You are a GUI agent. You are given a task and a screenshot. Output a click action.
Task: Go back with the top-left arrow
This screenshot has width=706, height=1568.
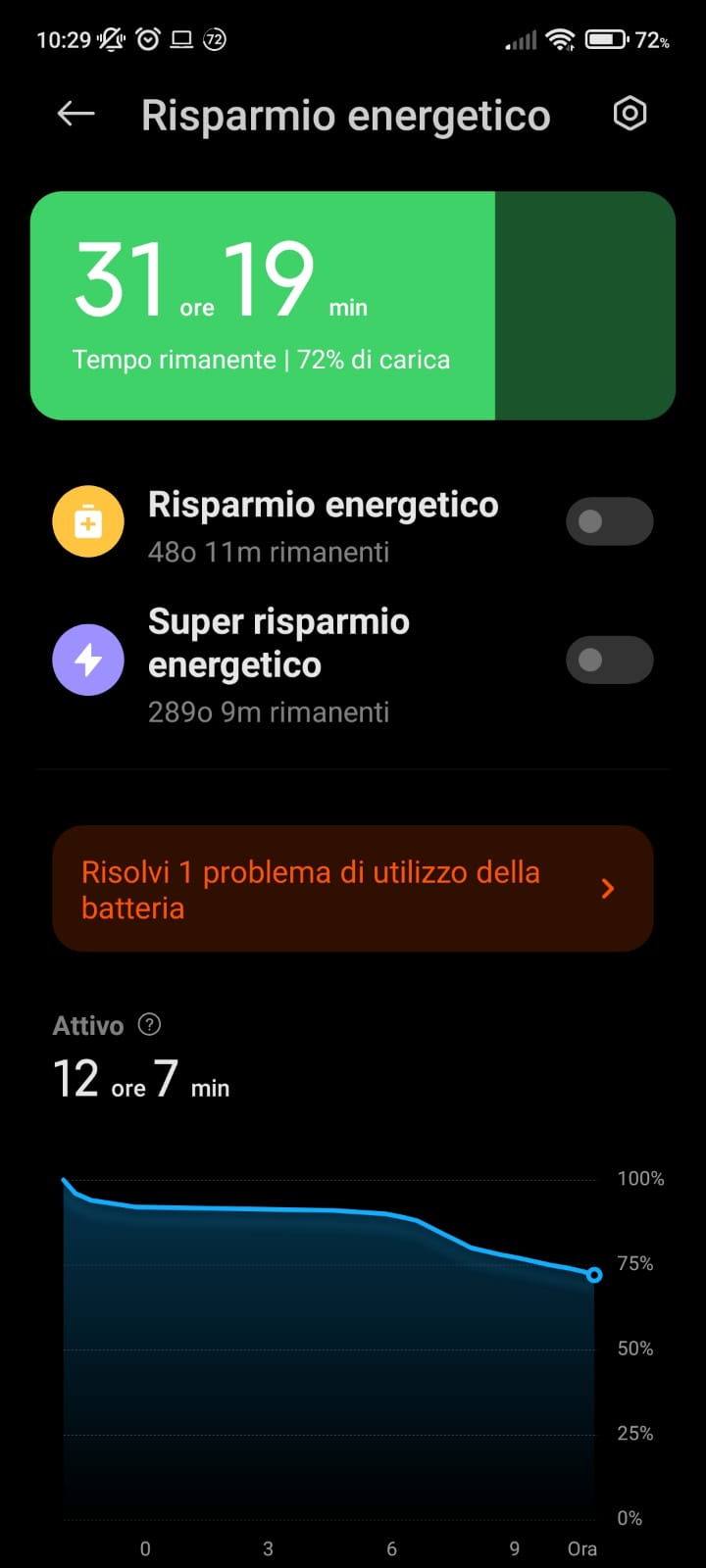[x=76, y=115]
